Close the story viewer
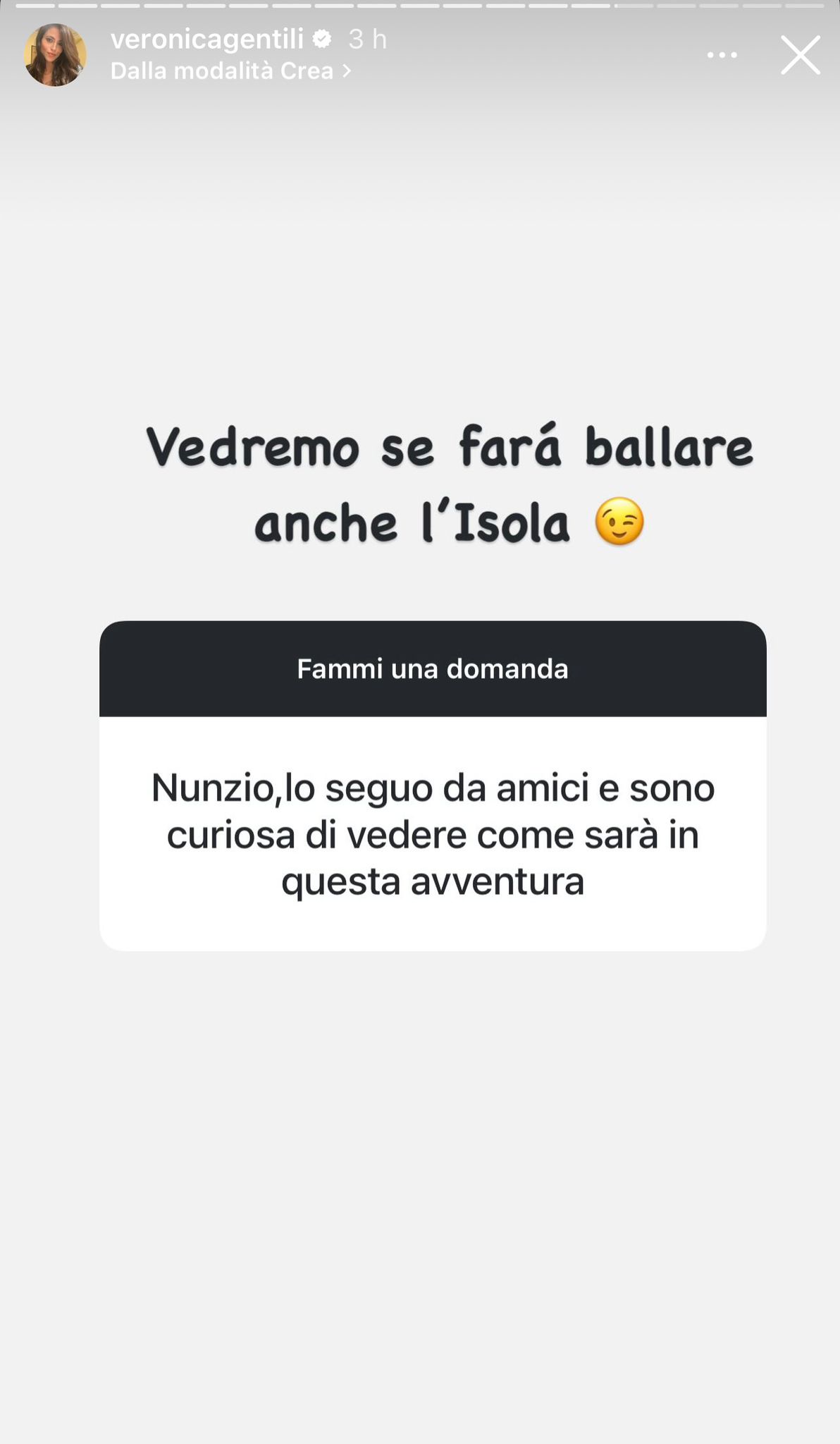Image resolution: width=840 pixels, height=1444 pixels. 801,55
